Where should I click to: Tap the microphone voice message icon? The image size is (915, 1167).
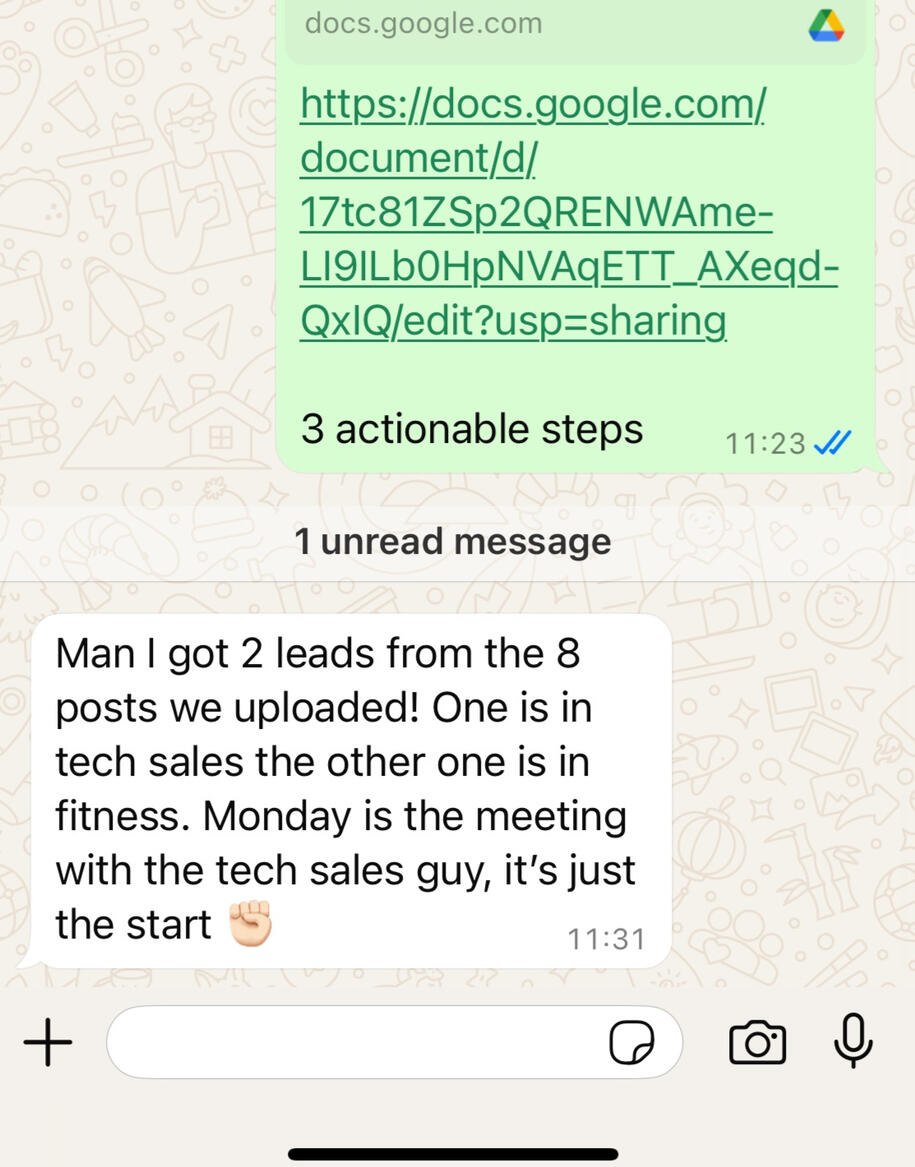coord(853,1041)
